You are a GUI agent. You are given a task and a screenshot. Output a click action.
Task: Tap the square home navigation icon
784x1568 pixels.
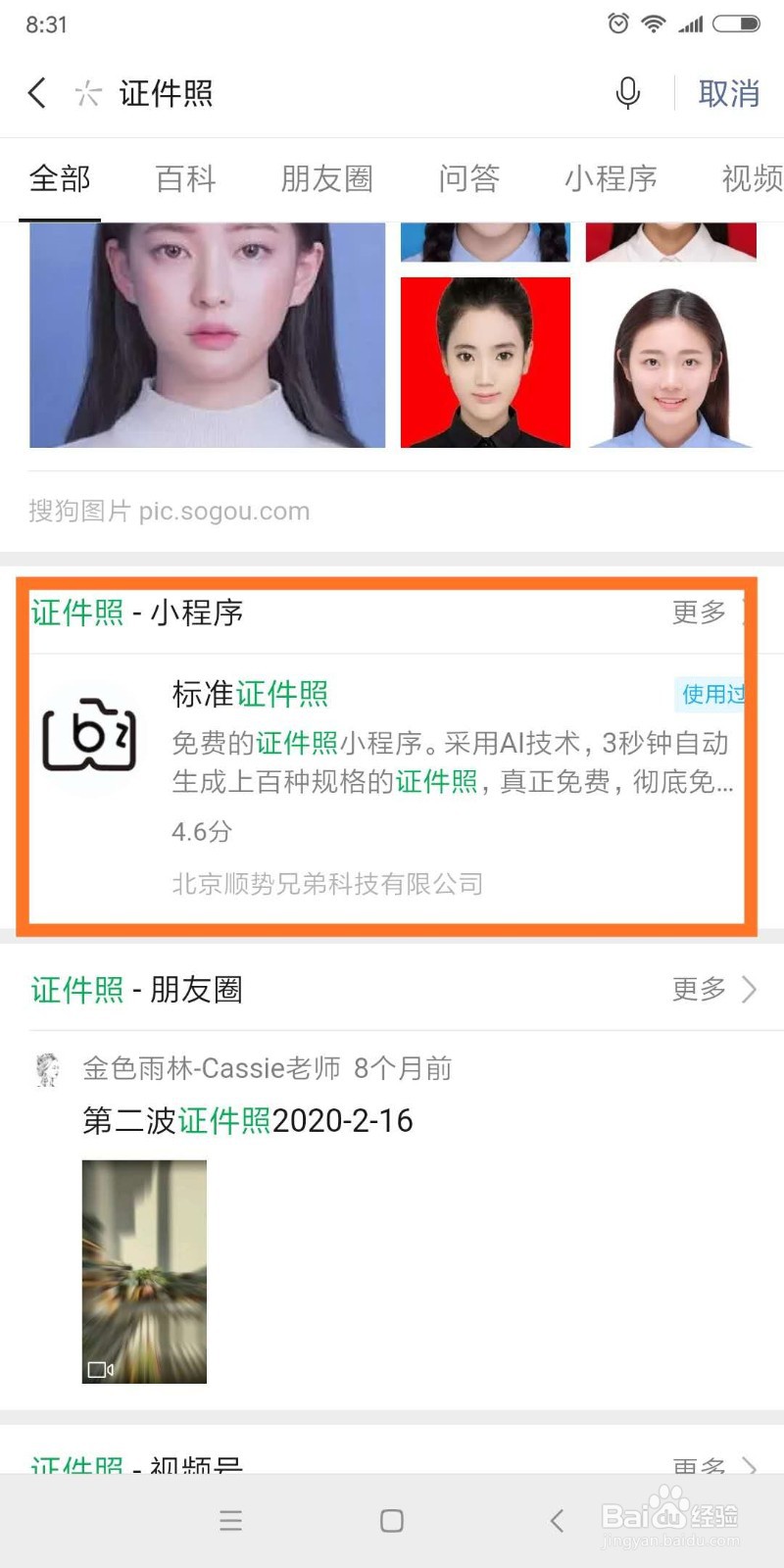click(x=391, y=1521)
